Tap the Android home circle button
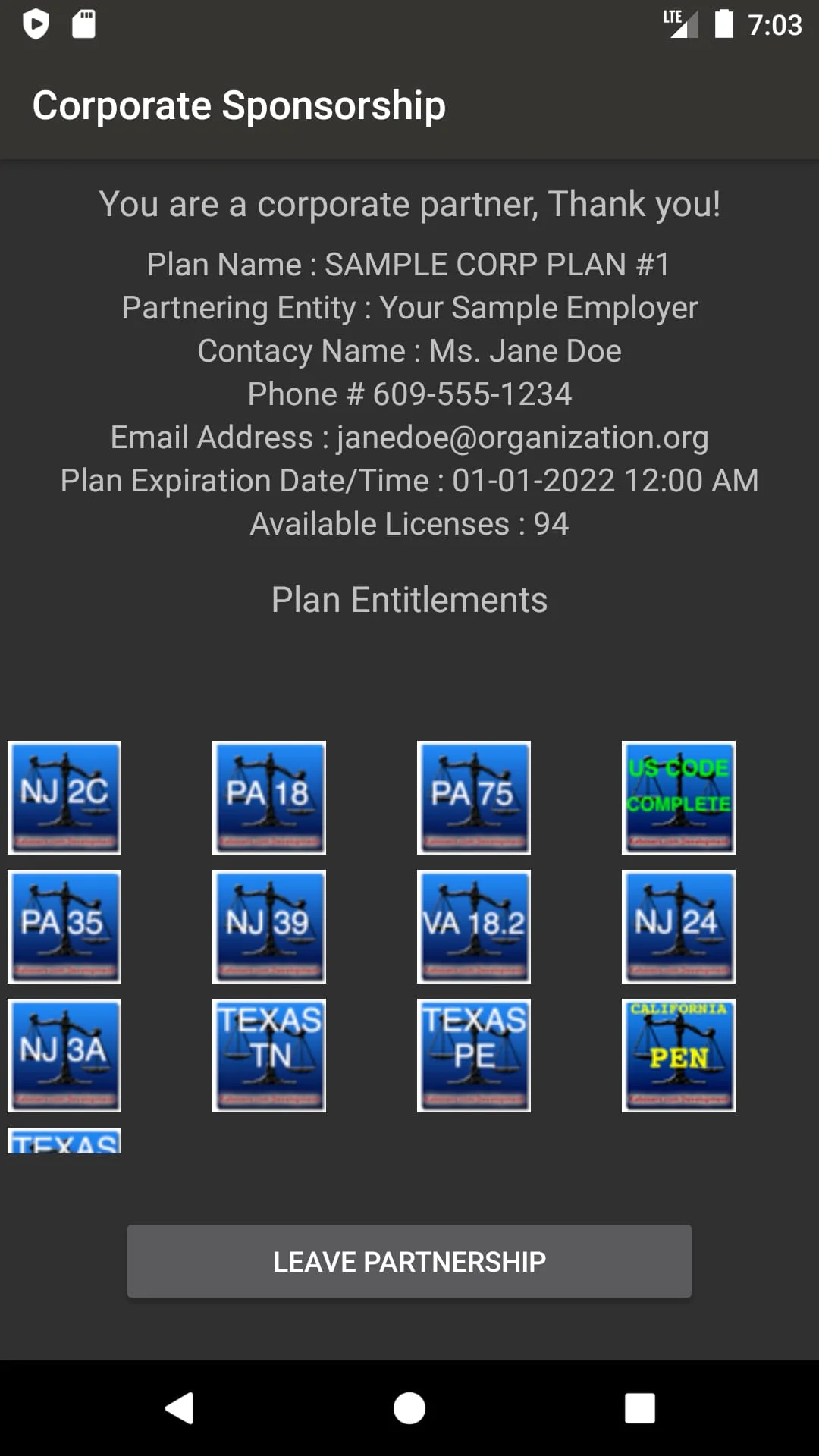 tap(409, 1408)
